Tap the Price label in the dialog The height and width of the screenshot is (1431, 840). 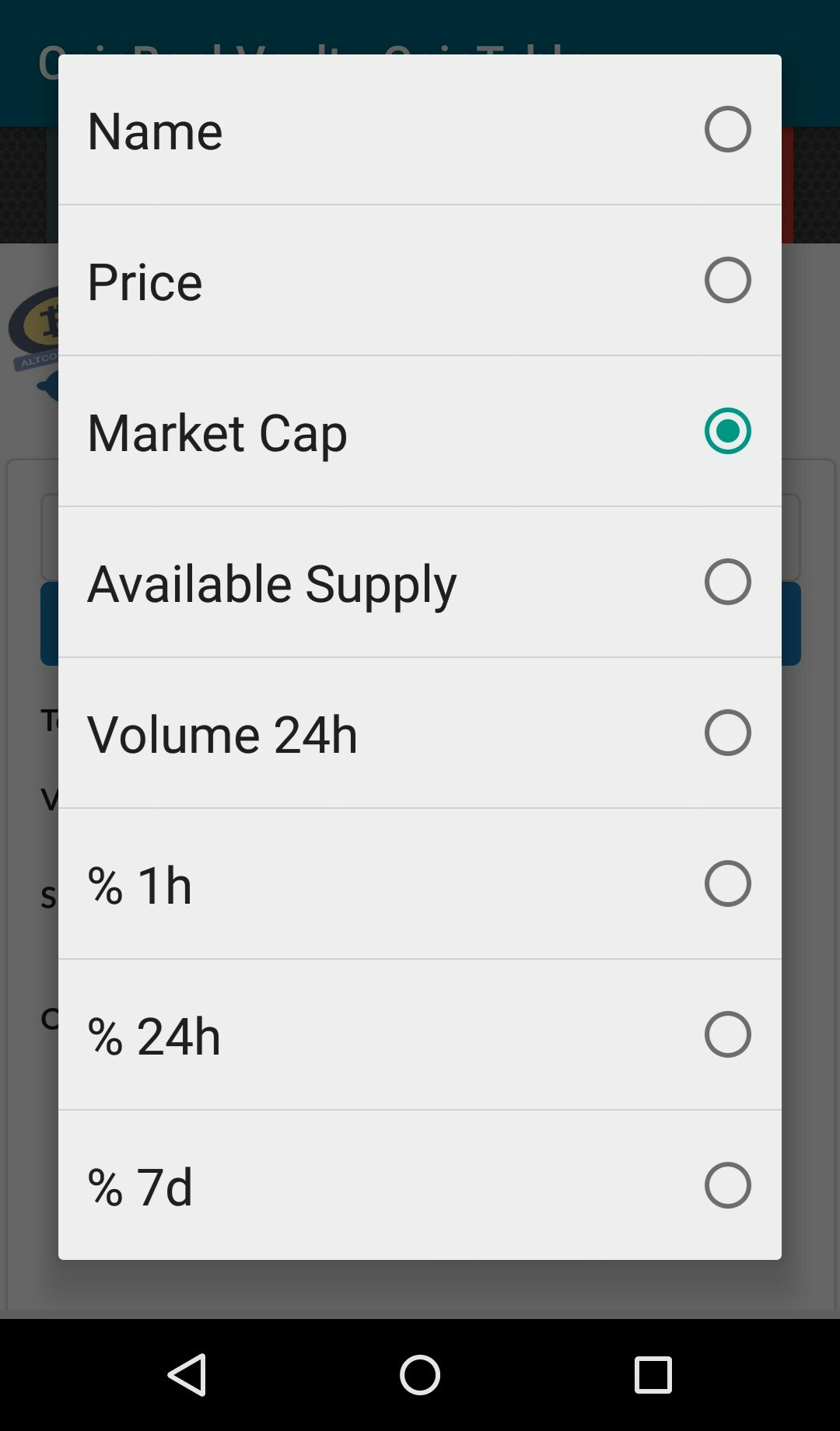click(x=145, y=280)
